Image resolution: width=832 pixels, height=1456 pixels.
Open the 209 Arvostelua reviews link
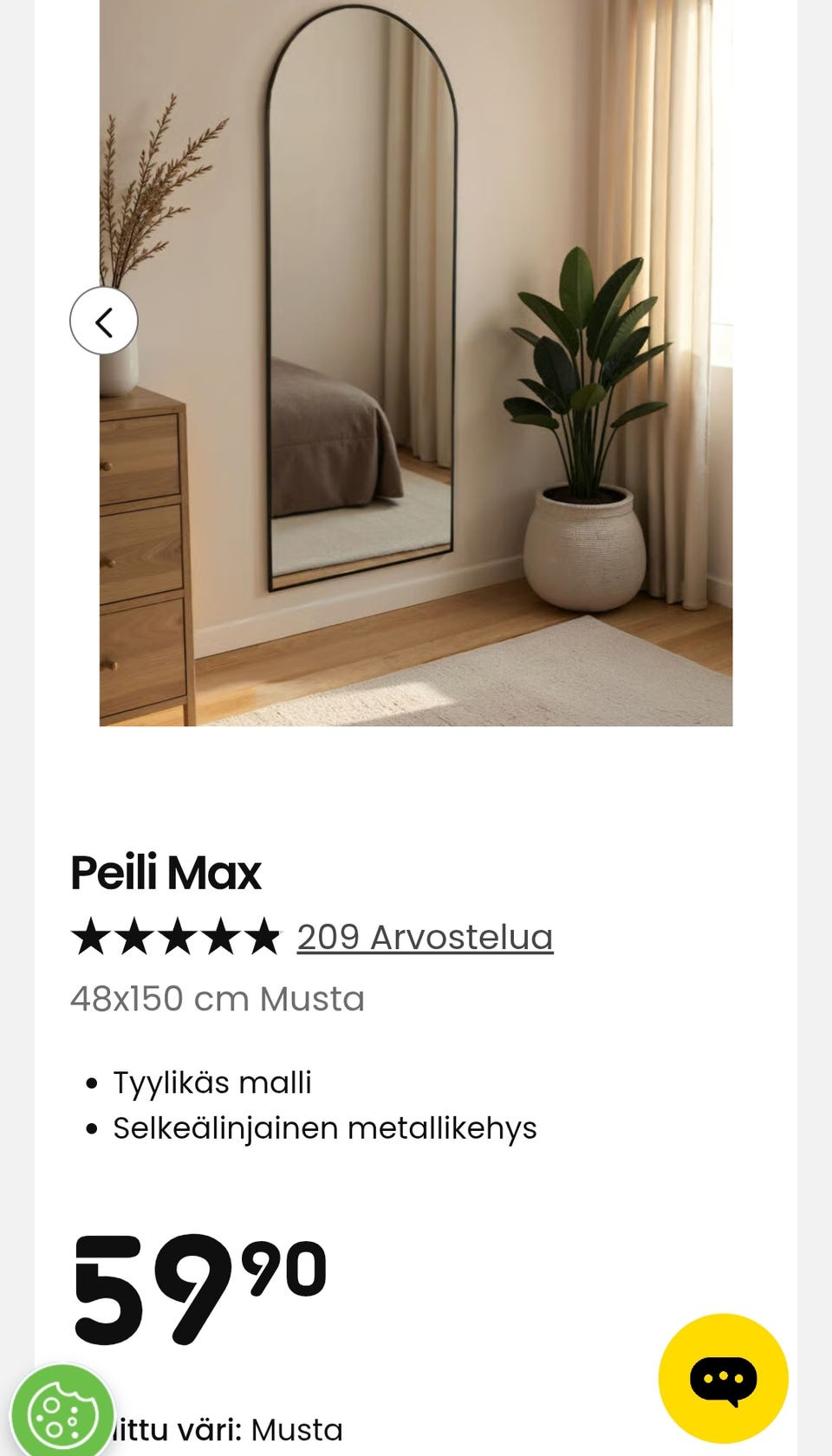425,937
